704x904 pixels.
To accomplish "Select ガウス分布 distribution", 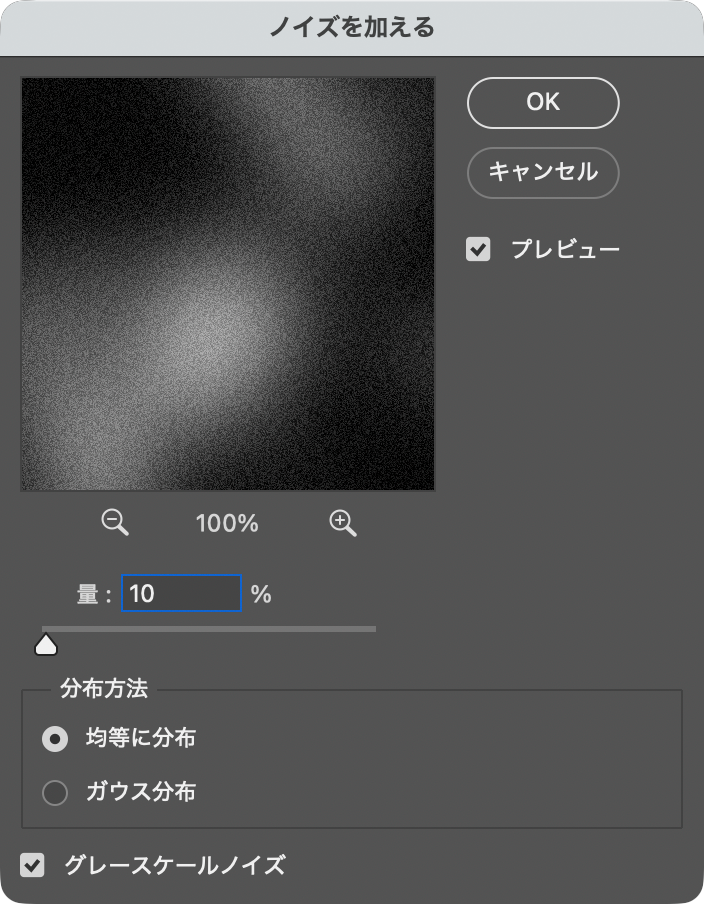I will (55, 793).
